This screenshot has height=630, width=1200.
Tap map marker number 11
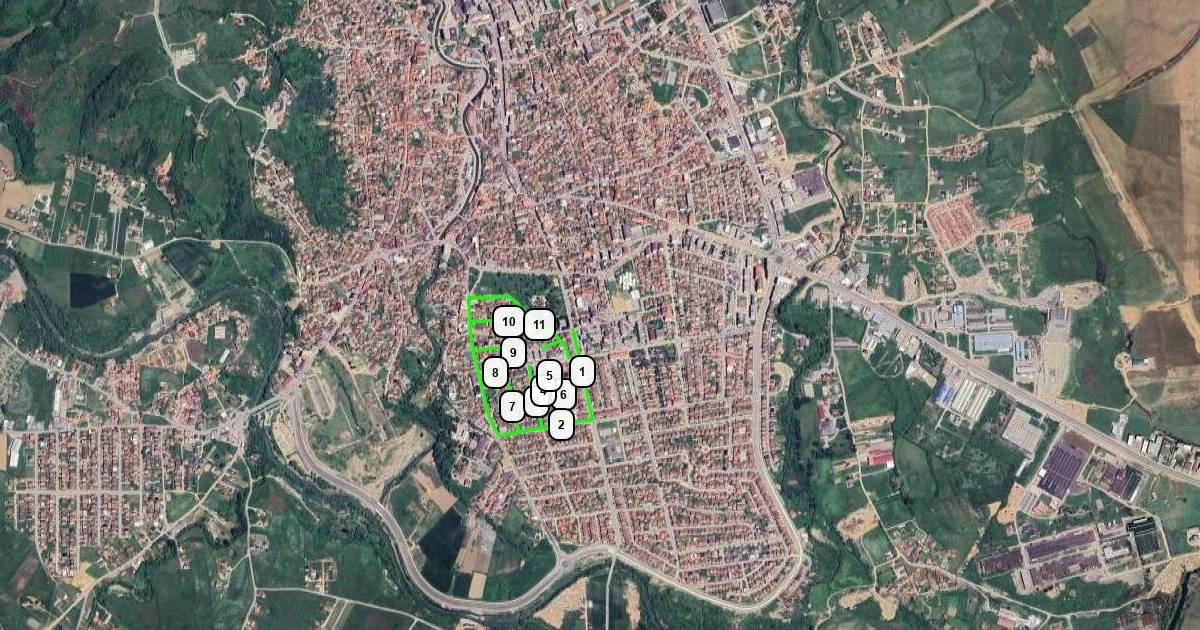tap(540, 323)
